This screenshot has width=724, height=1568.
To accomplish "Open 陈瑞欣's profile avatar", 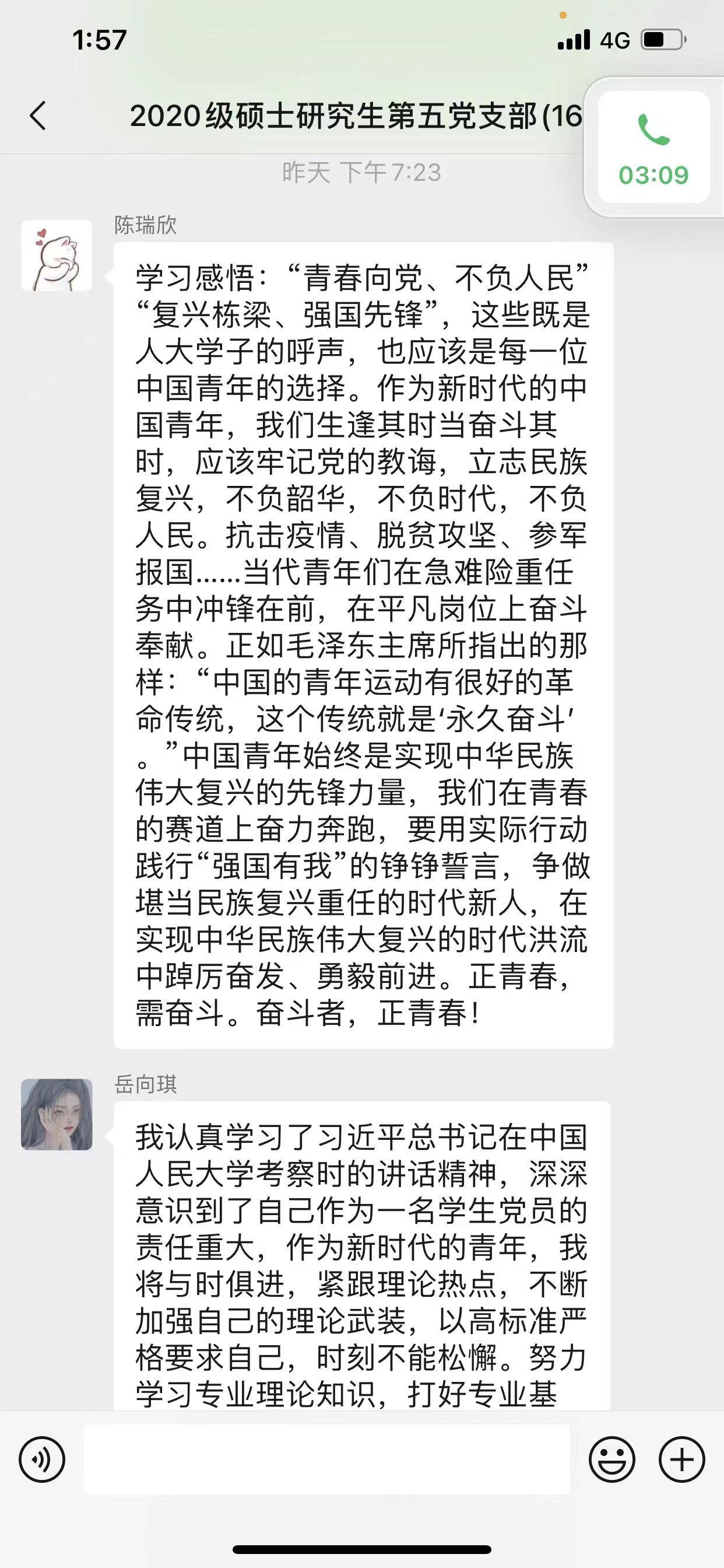I will point(57,255).
